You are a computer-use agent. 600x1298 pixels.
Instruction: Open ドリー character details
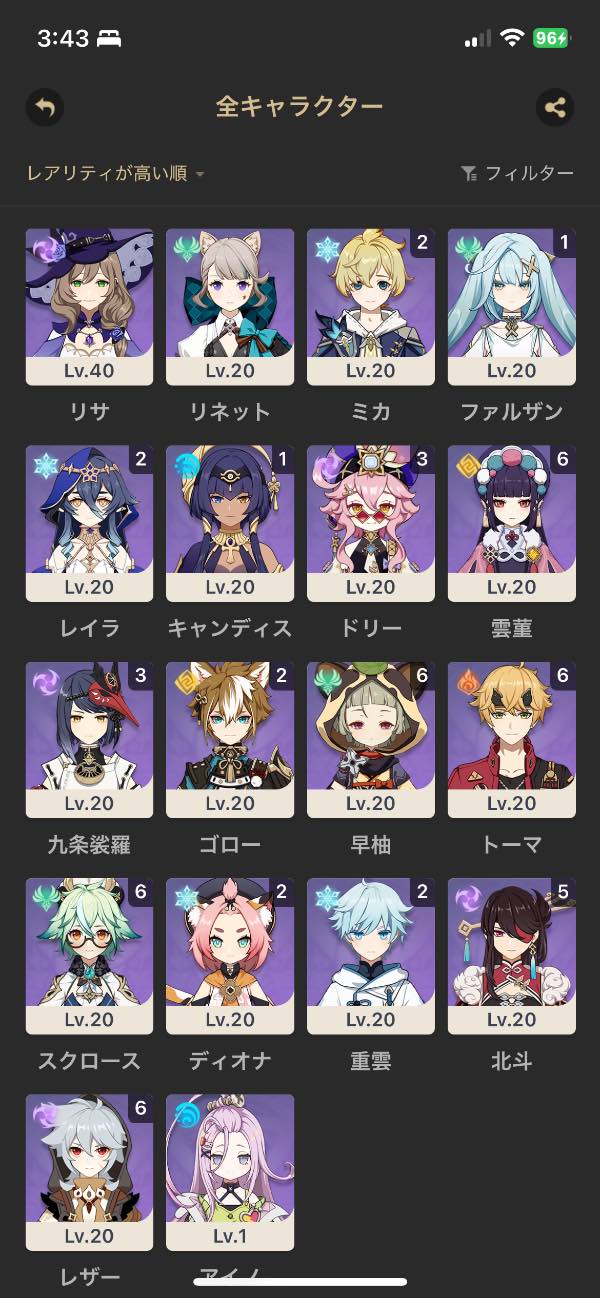[371, 523]
